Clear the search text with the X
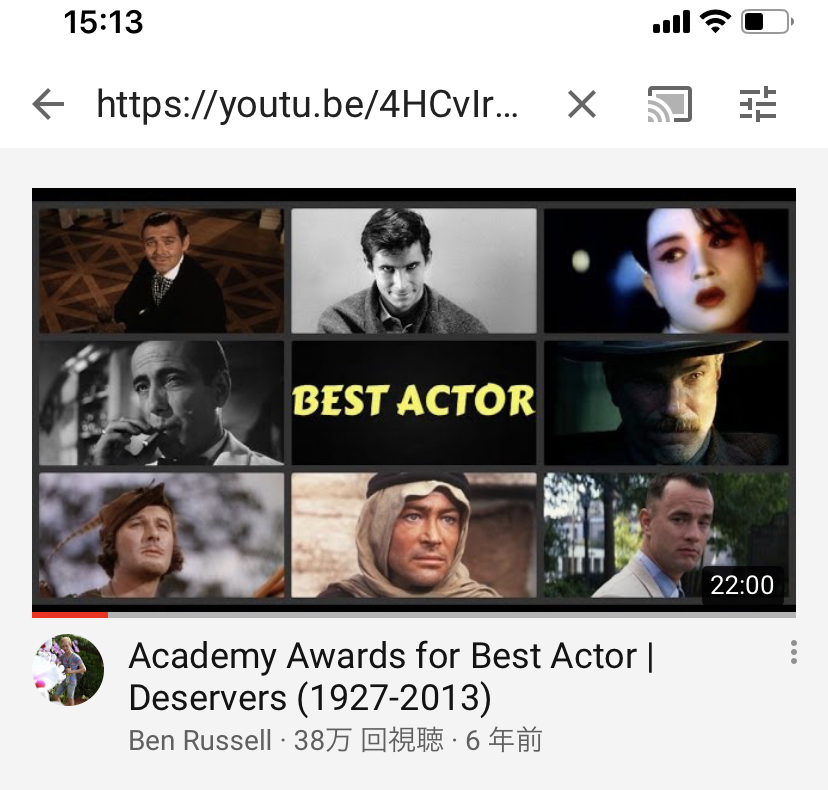Image resolution: width=828 pixels, height=790 pixels. [582, 104]
